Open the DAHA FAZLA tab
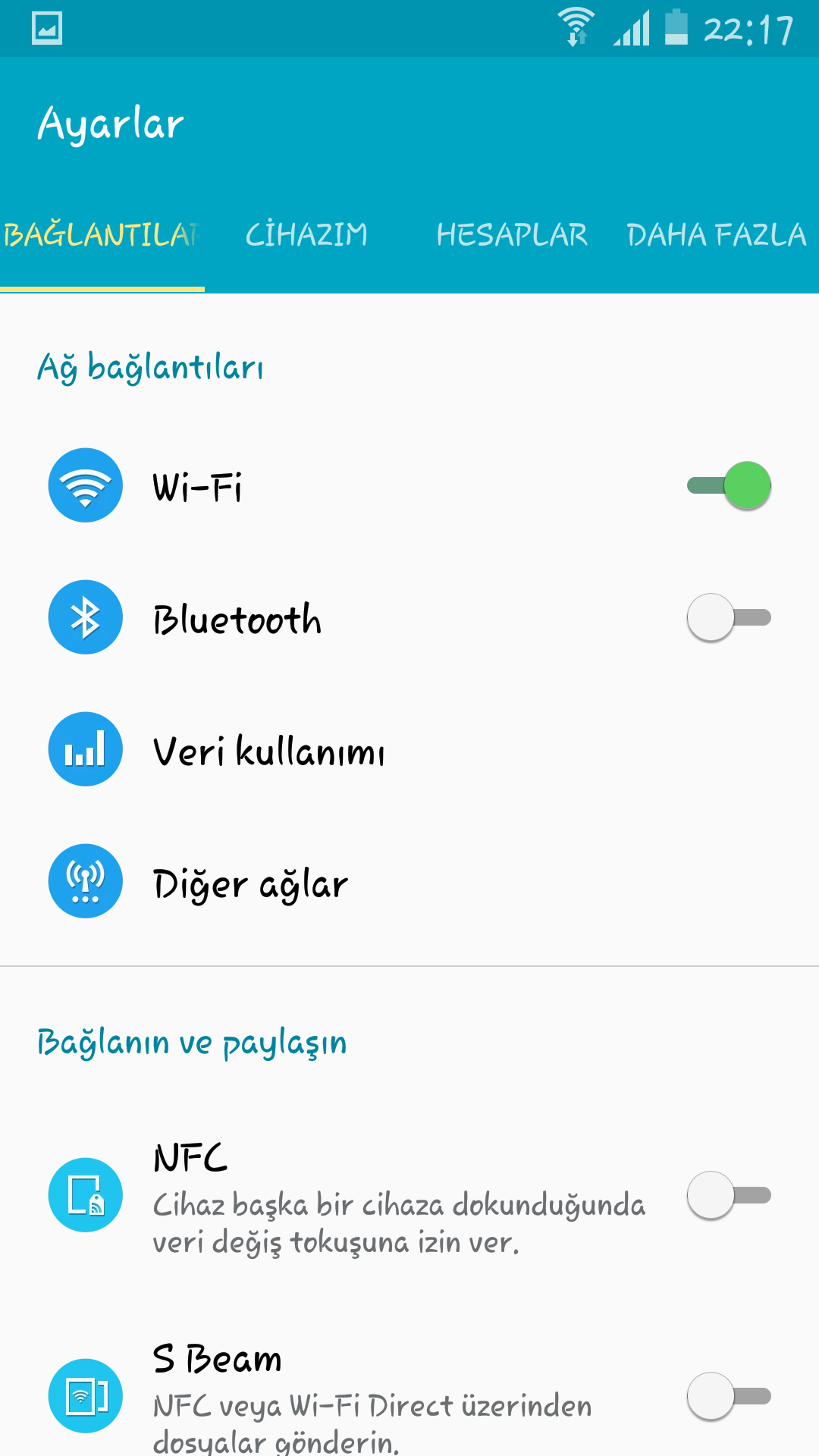 (717, 235)
